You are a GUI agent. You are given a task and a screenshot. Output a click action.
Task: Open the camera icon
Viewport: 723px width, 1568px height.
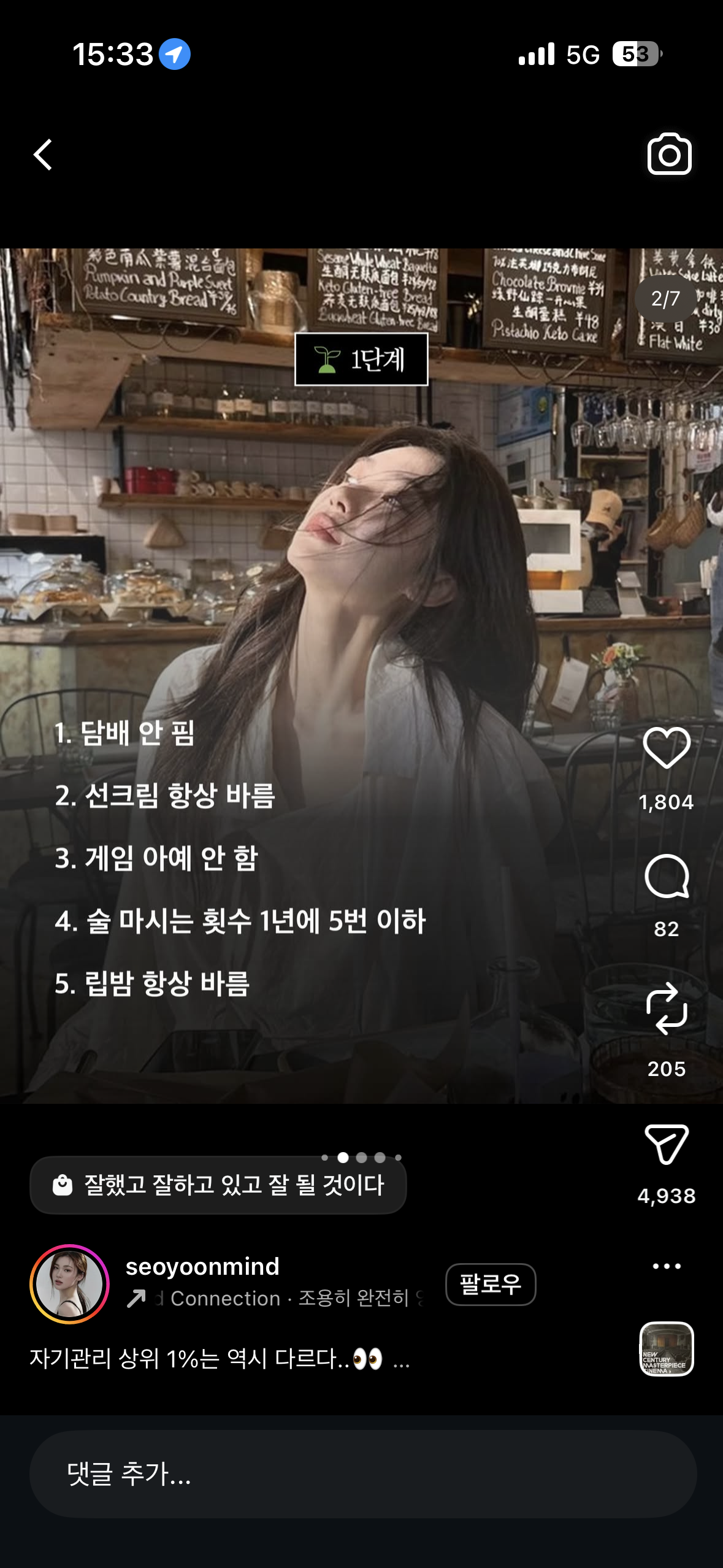tap(669, 155)
